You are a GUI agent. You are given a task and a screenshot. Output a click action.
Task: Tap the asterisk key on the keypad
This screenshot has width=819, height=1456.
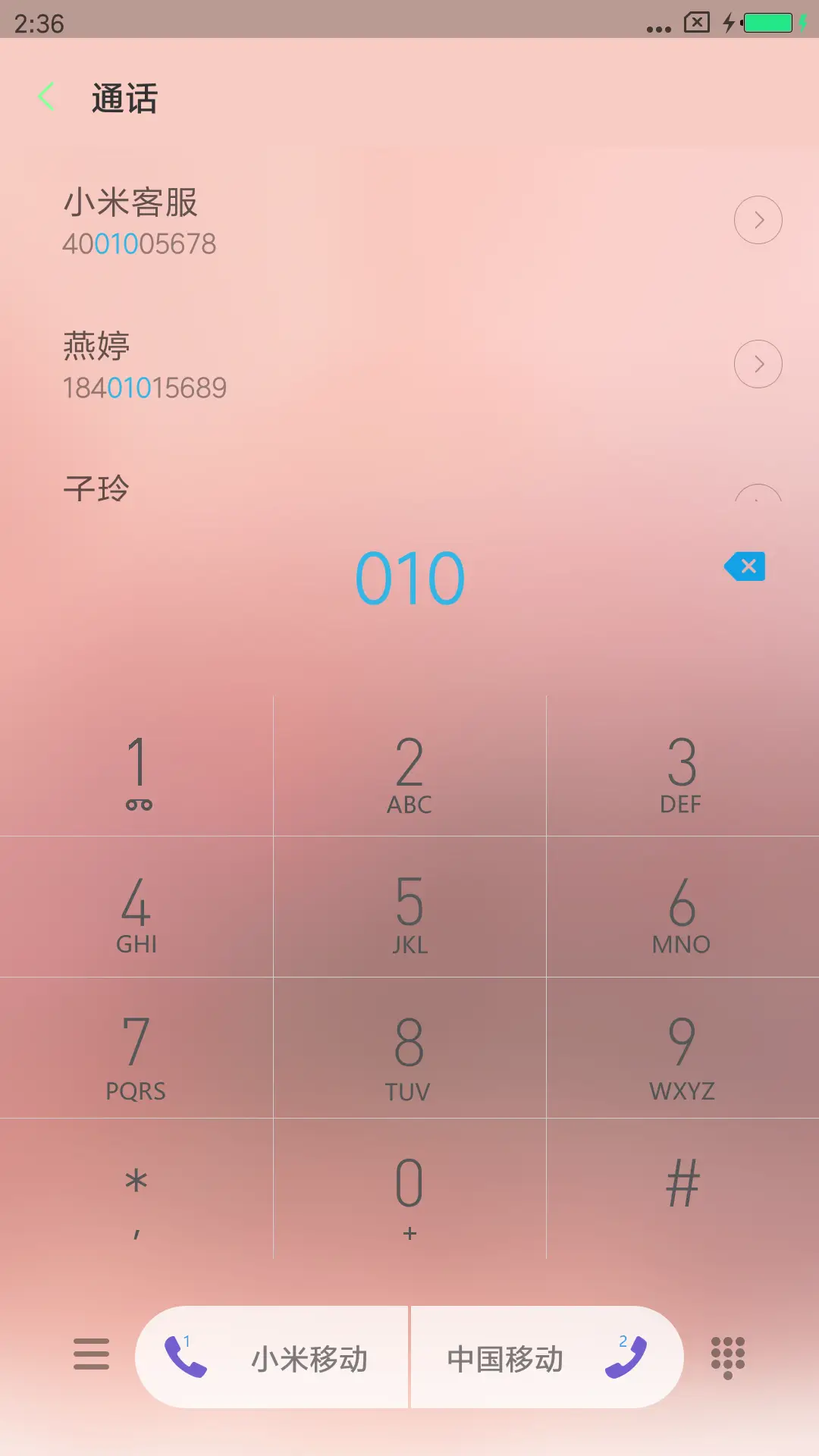click(x=136, y=1187)
